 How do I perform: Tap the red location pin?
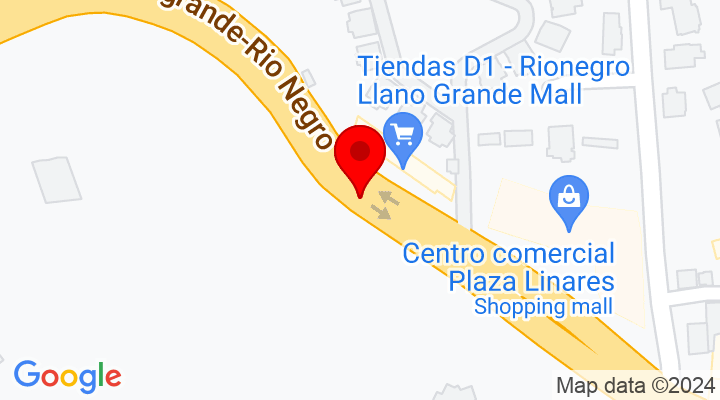click(359, 157)
